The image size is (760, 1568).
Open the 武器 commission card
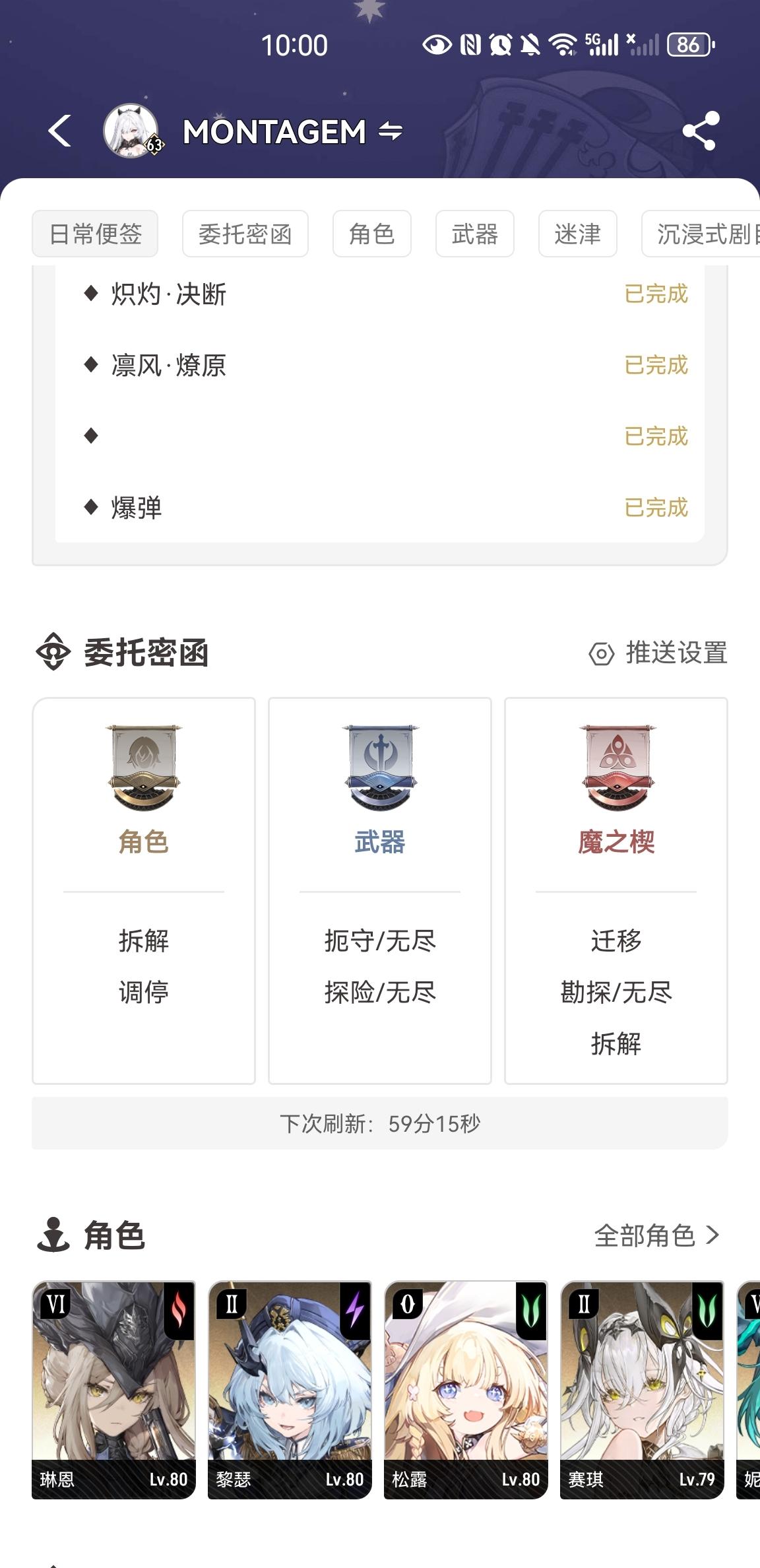point(380,890)
